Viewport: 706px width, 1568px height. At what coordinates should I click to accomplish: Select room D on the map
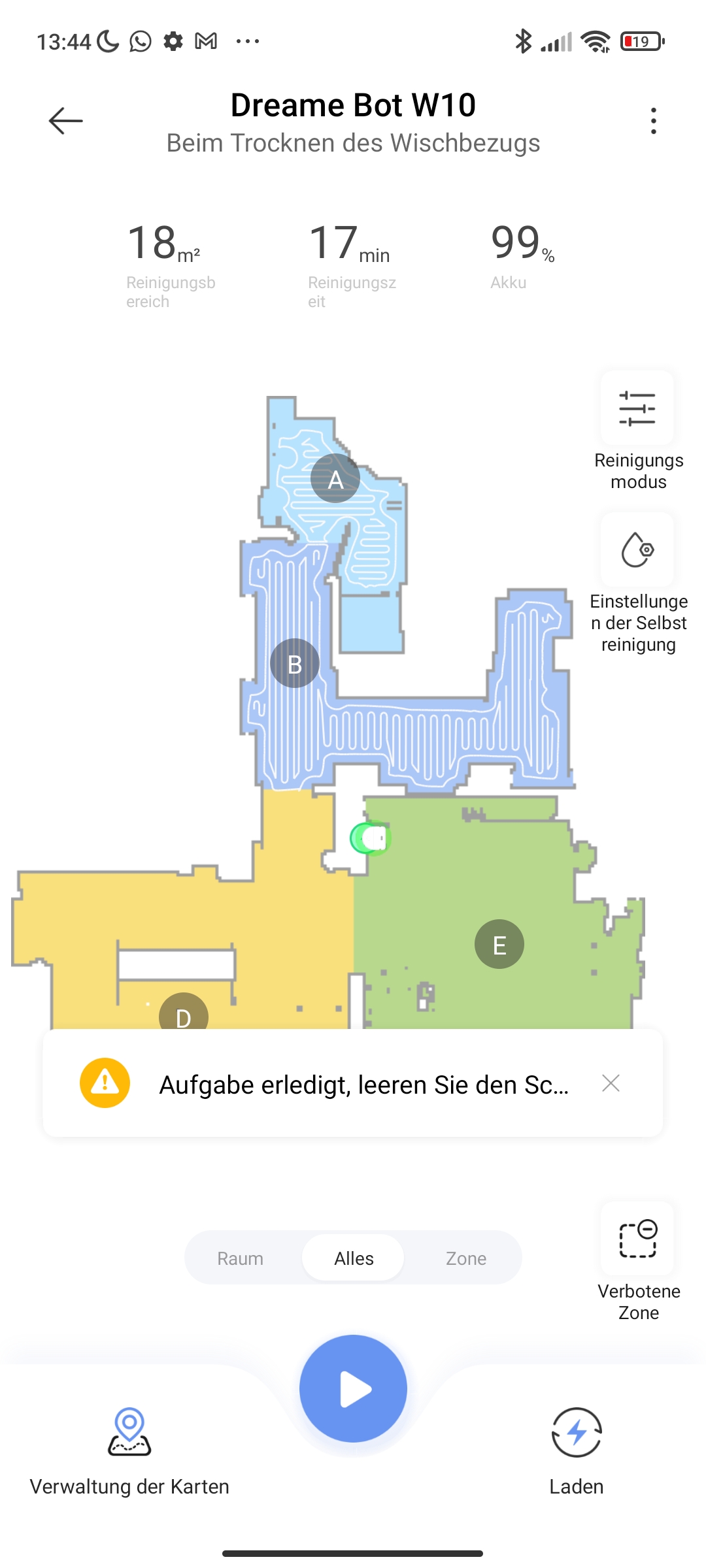point(184,1012)
